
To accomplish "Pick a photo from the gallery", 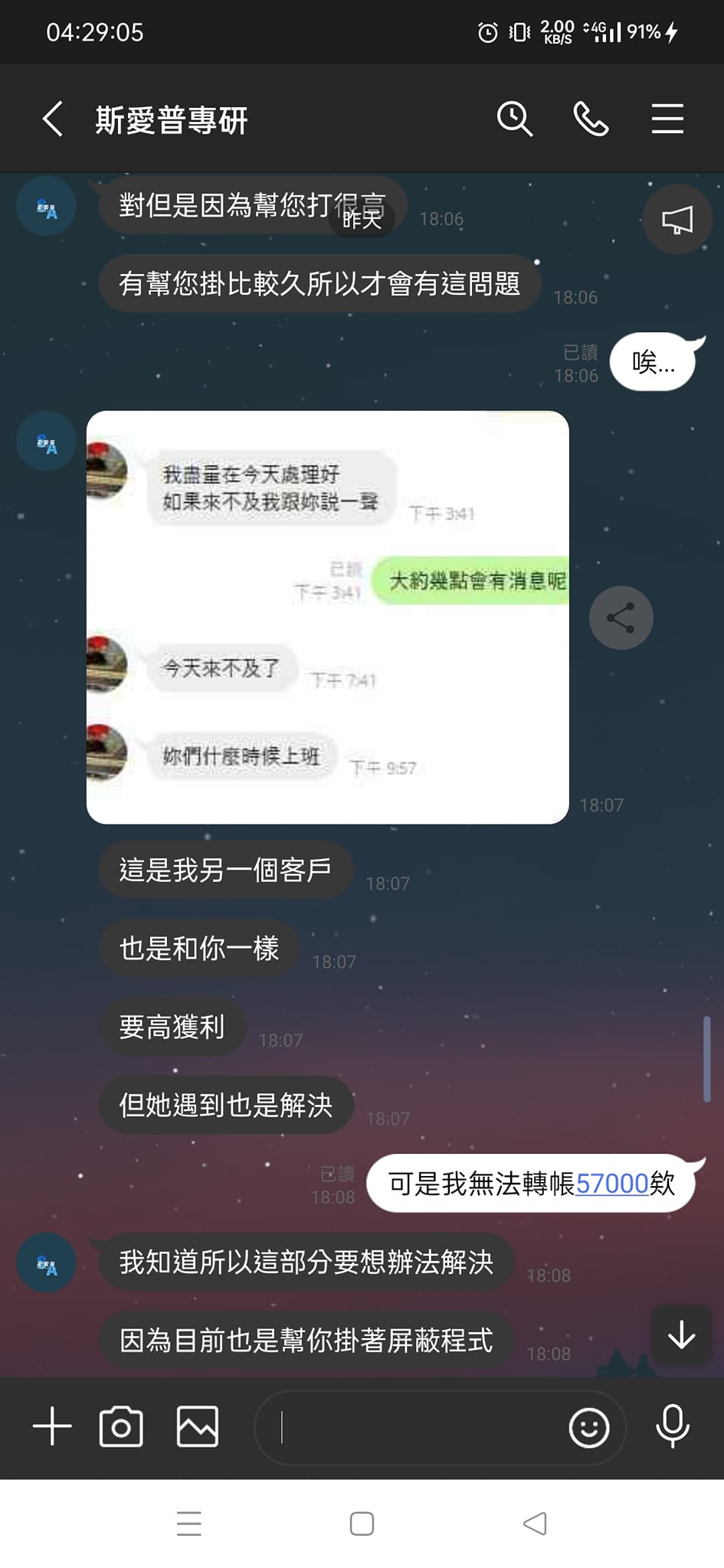I will click(198, 1427).
